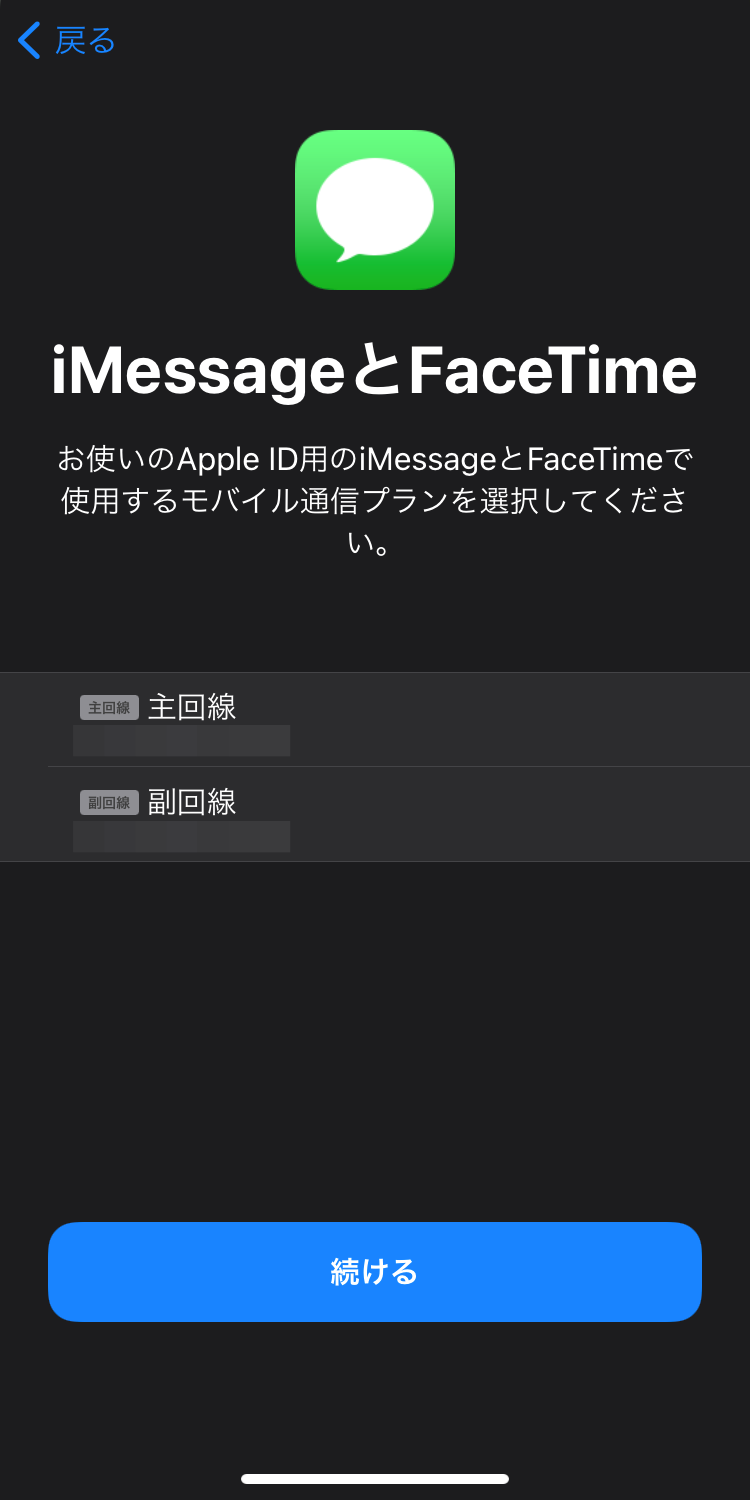The image size is (750, 1500).
Task: Choose the 副回線 plan row
Action: 375,814
